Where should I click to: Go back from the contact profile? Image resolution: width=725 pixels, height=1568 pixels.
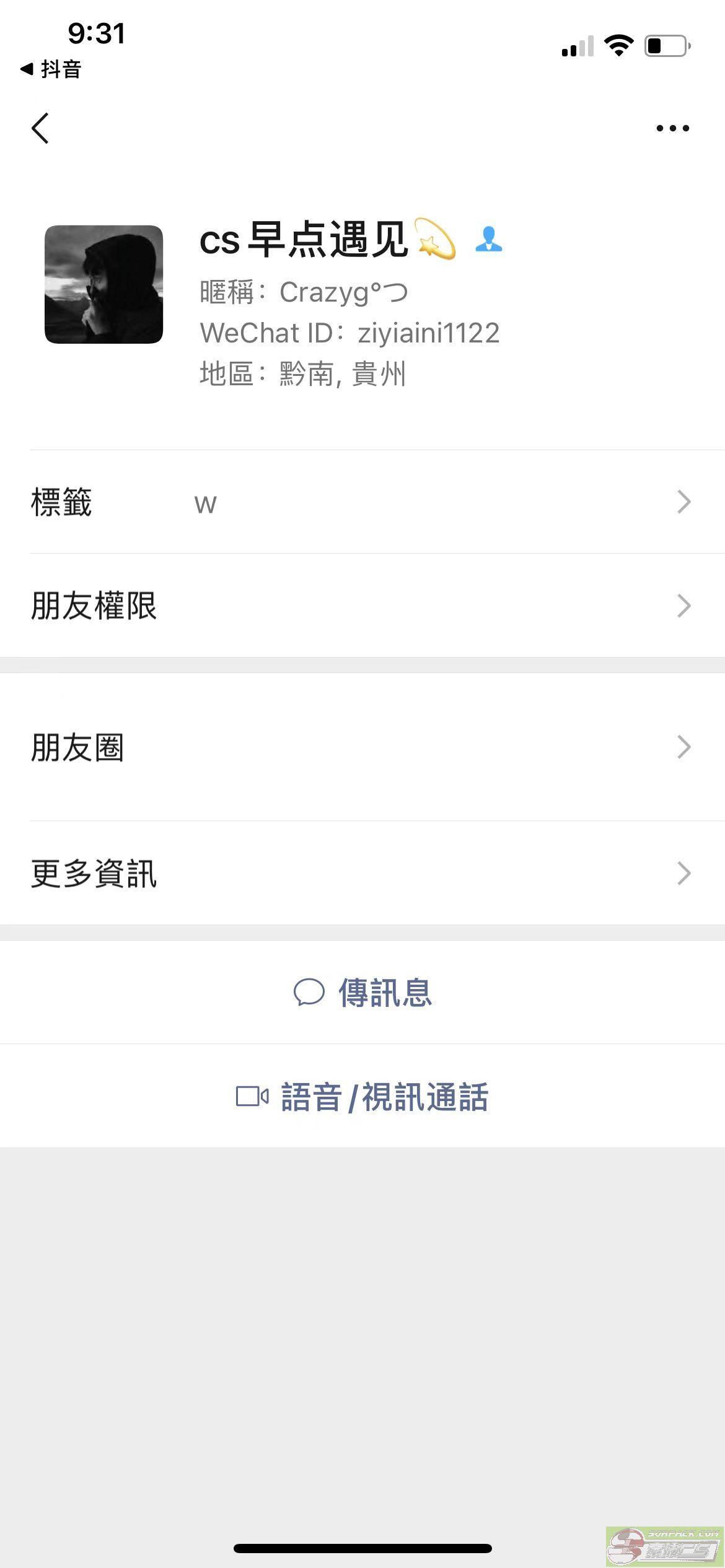point(40,128)
